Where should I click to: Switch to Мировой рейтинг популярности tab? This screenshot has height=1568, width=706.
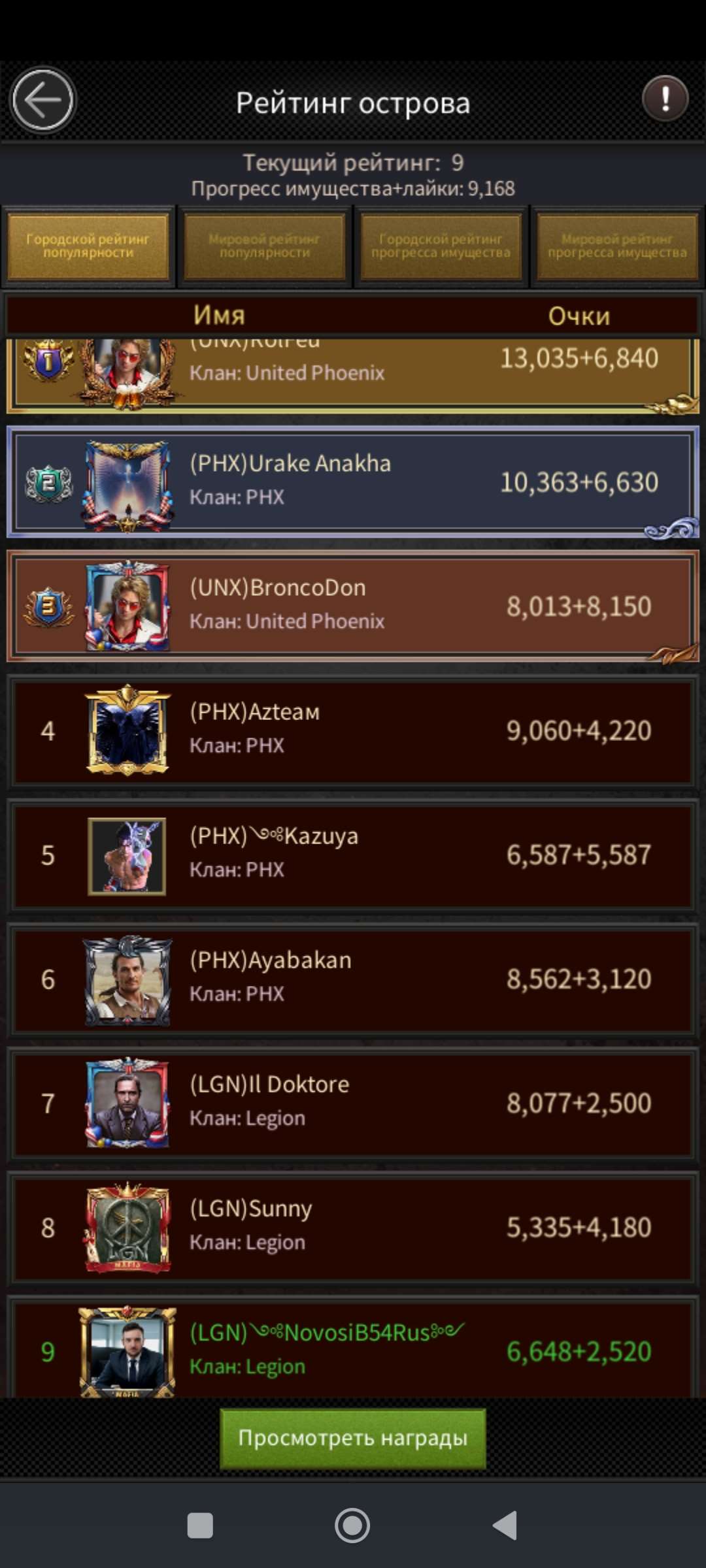[x=264, y=247]
